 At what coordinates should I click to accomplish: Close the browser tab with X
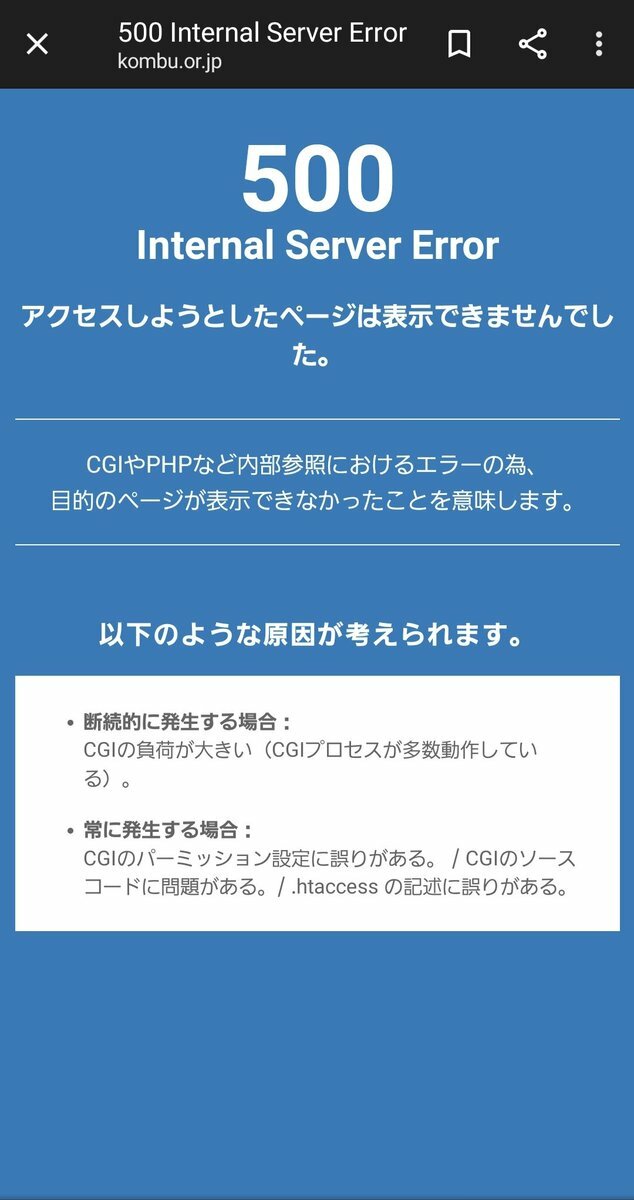(x=37, y=44)
